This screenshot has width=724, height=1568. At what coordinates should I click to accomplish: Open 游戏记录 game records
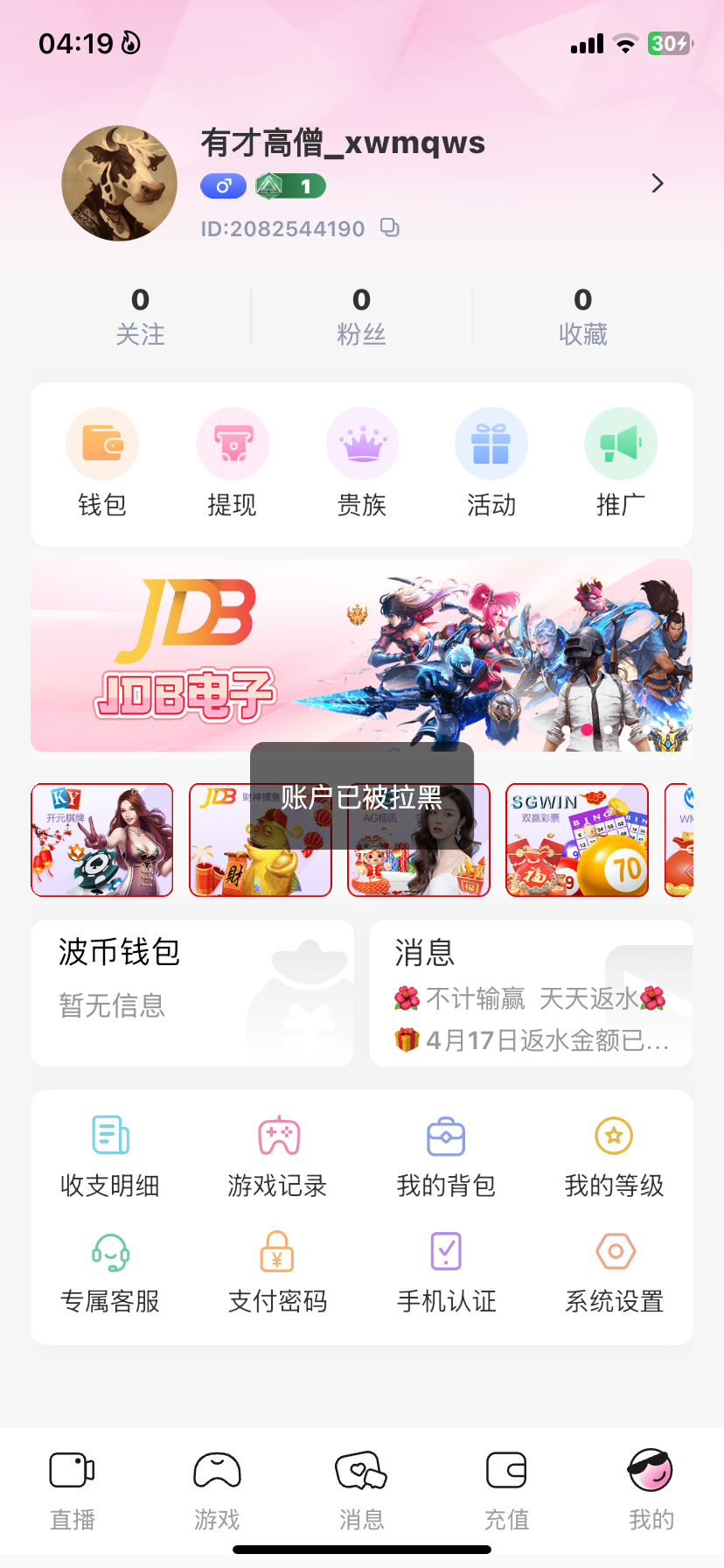[278, 1157]
